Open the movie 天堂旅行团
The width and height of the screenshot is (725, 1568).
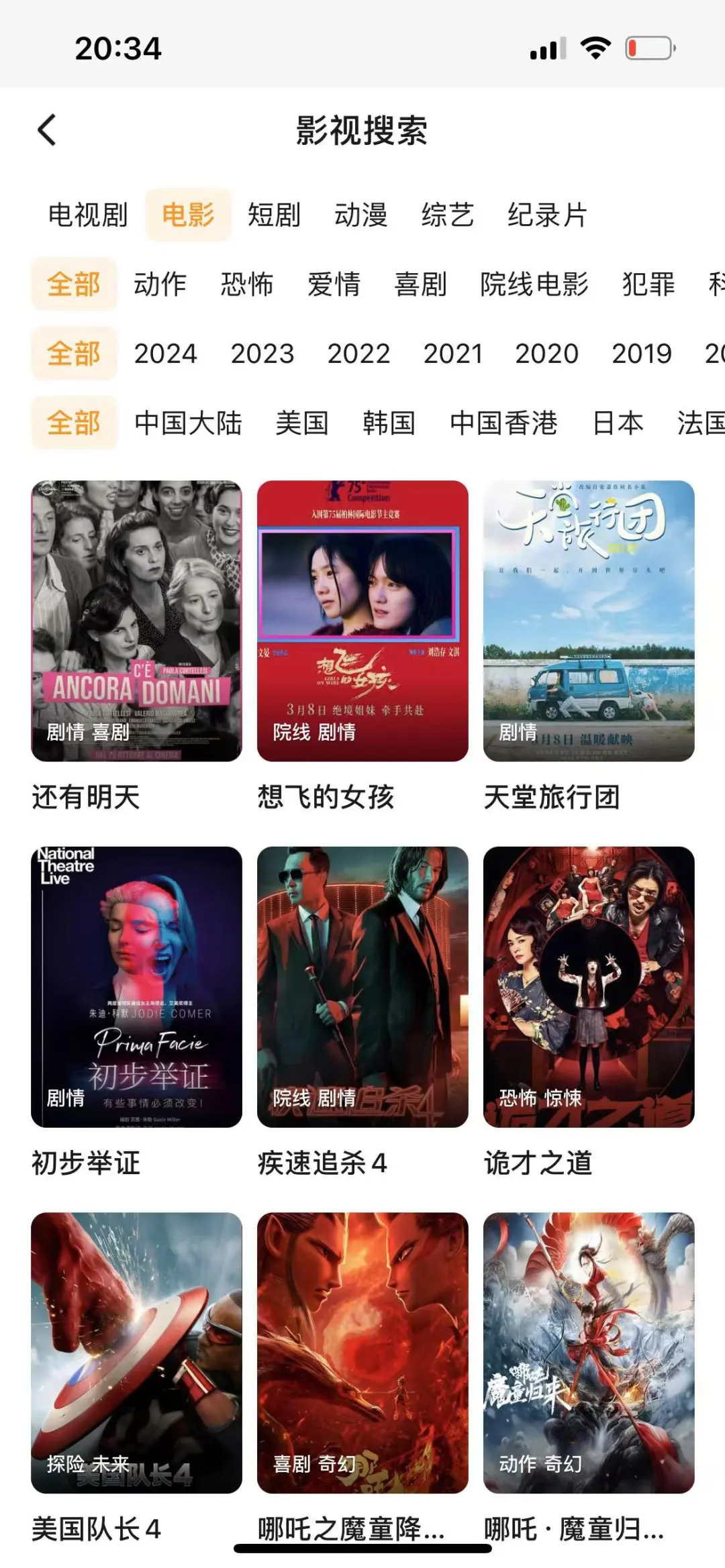pyautogui.click(x=589, y=621)
